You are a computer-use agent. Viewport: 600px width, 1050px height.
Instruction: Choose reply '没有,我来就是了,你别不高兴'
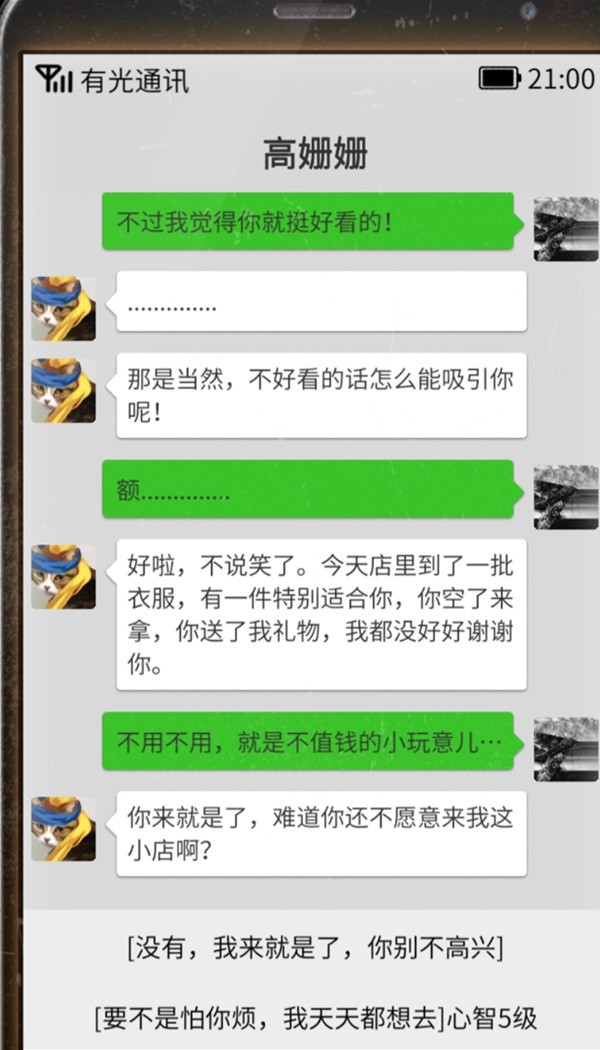[315, 949]
